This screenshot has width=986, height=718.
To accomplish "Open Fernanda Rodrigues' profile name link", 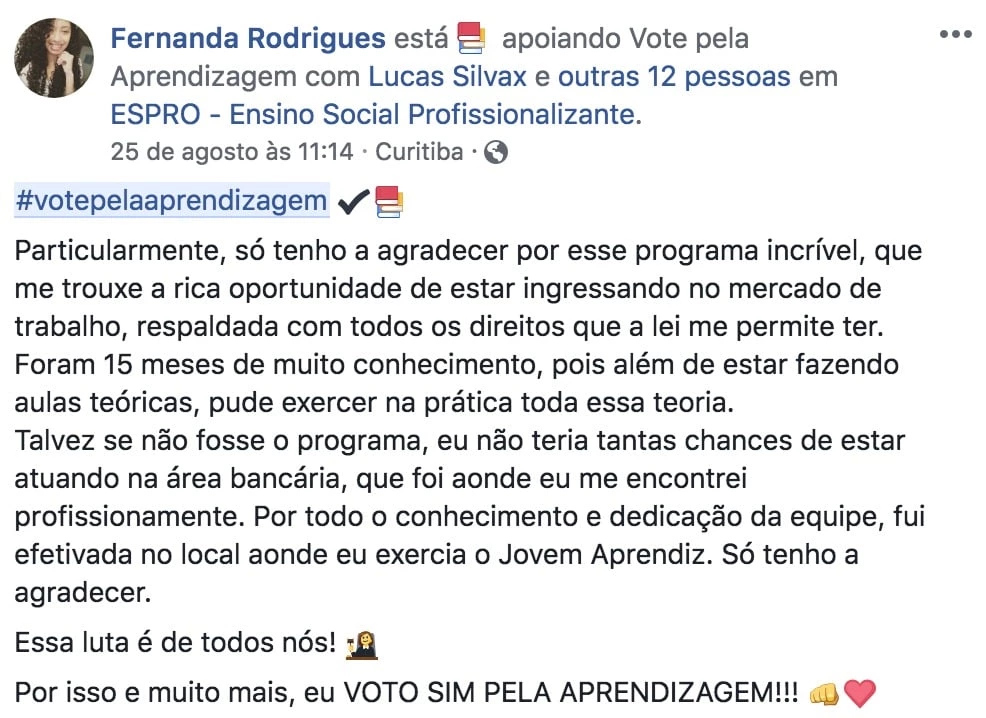I will (x=247, y=39).
